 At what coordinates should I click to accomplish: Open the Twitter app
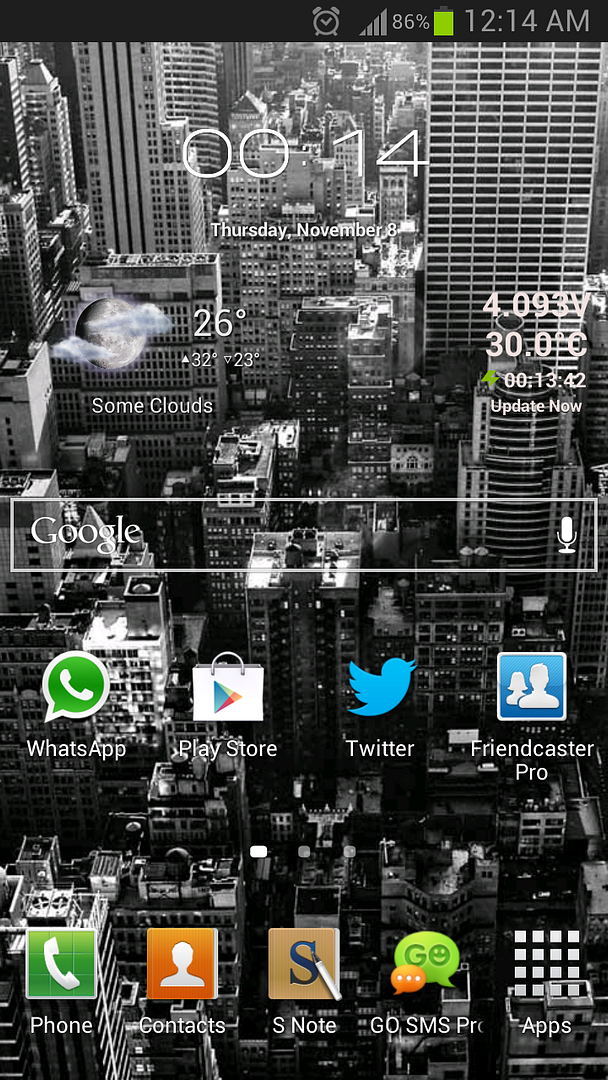tap(380, 688)
